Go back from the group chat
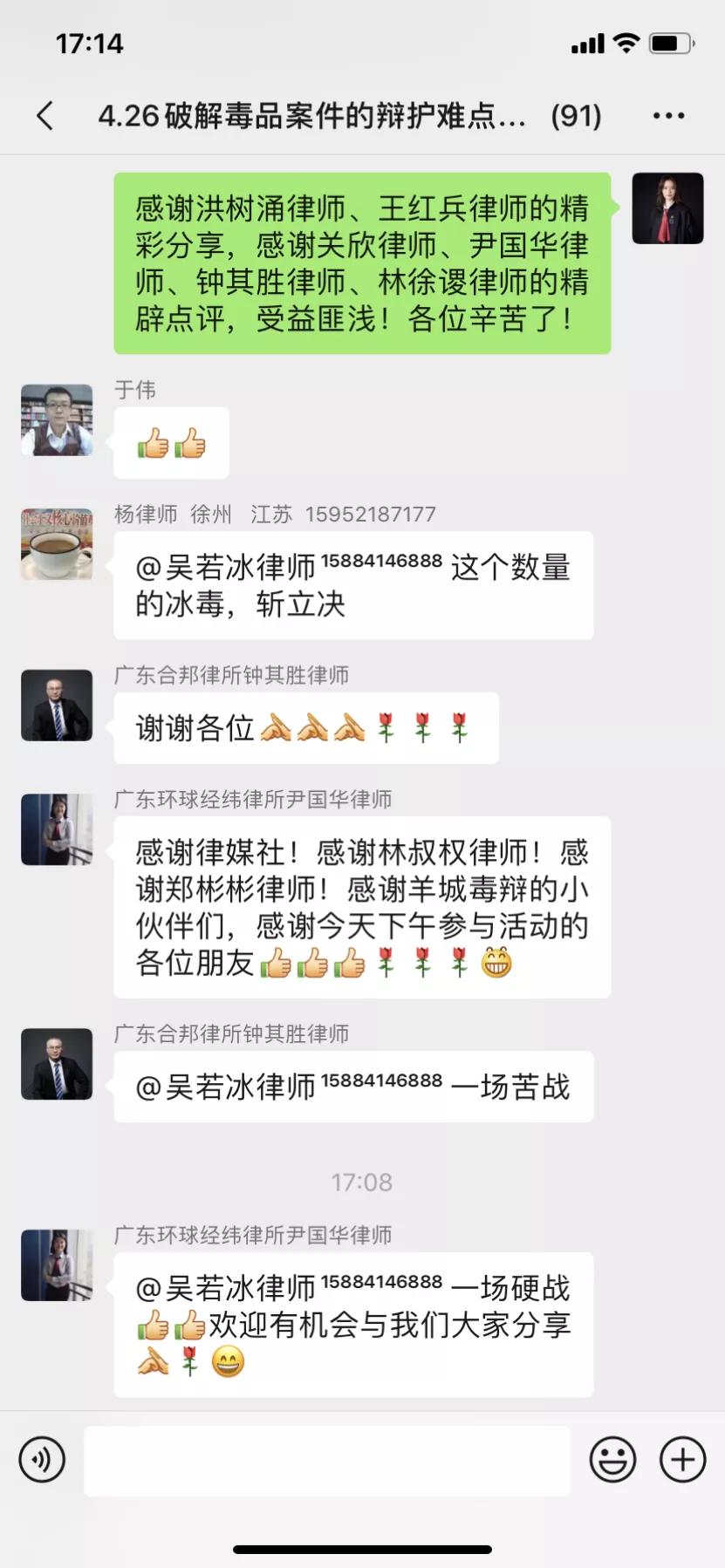Viewport: 725px width, 1568px height. coord(45,115)
